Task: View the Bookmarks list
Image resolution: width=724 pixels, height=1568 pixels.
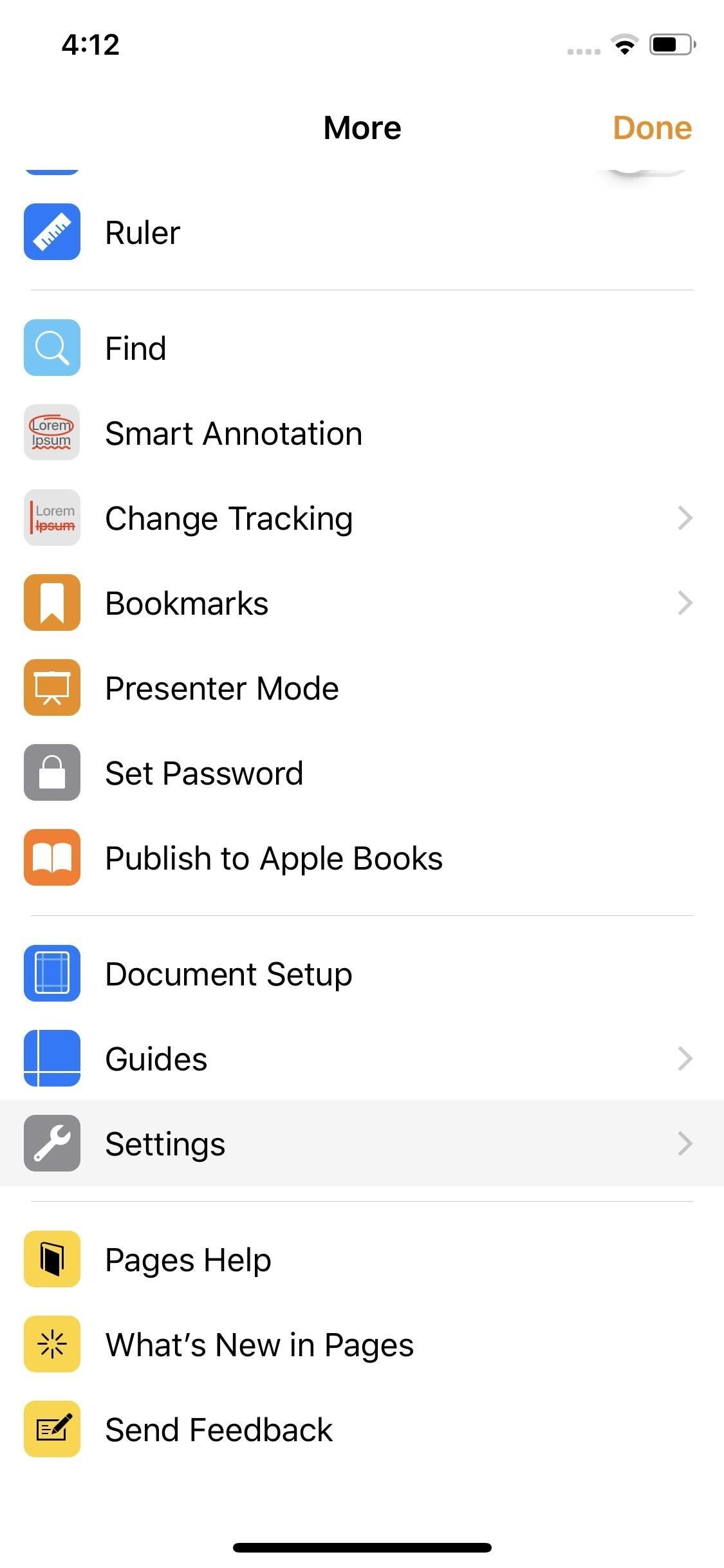Action: tap(187, 603)
